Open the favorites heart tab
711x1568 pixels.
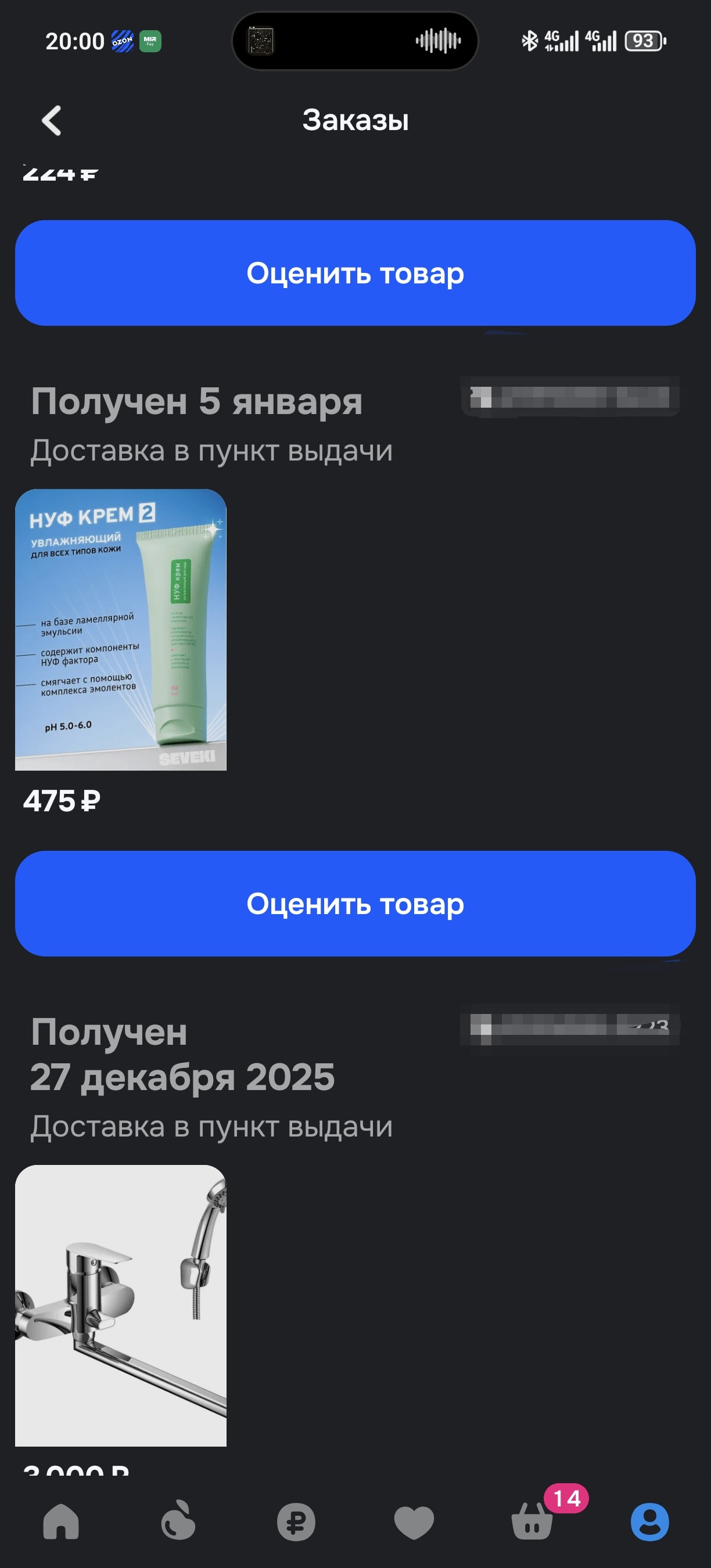point(414,1522)
